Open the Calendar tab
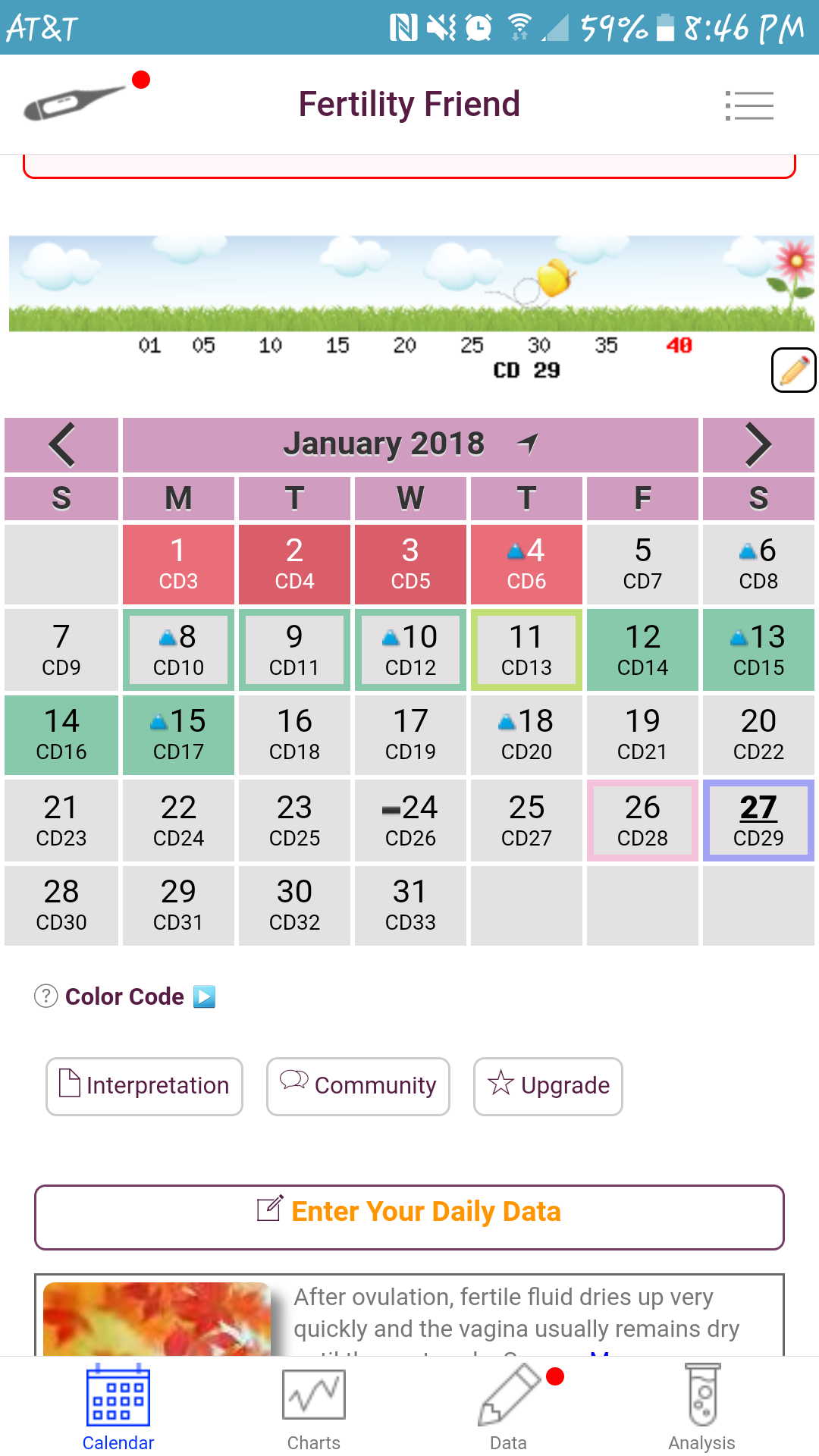The image size is (819, 1456). 118,1407
